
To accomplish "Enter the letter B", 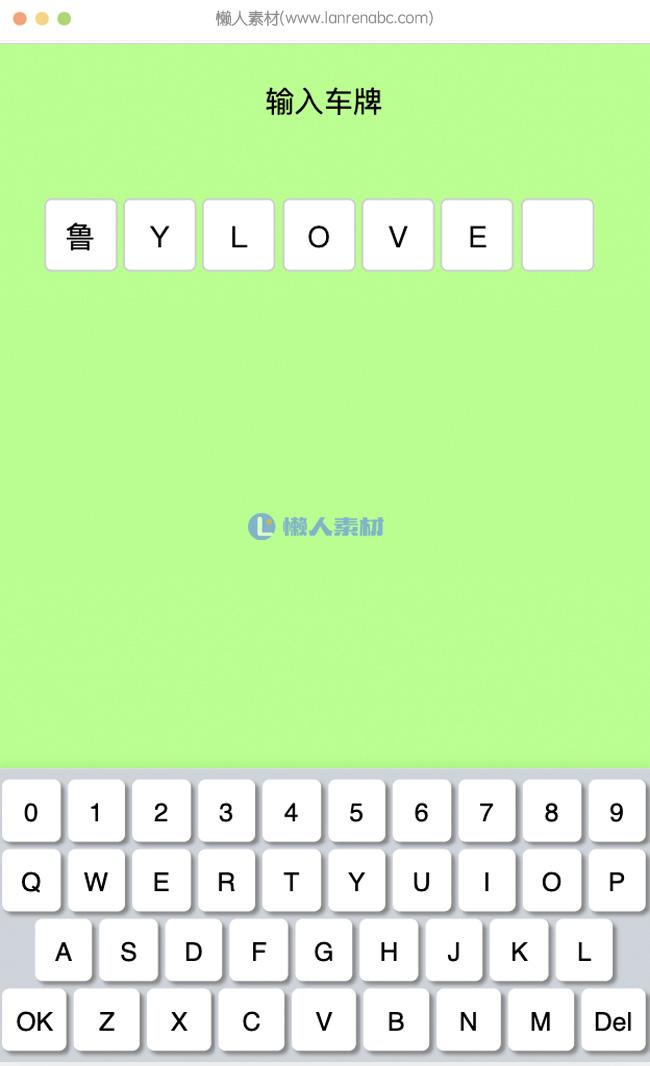I will coord(396,1020).
